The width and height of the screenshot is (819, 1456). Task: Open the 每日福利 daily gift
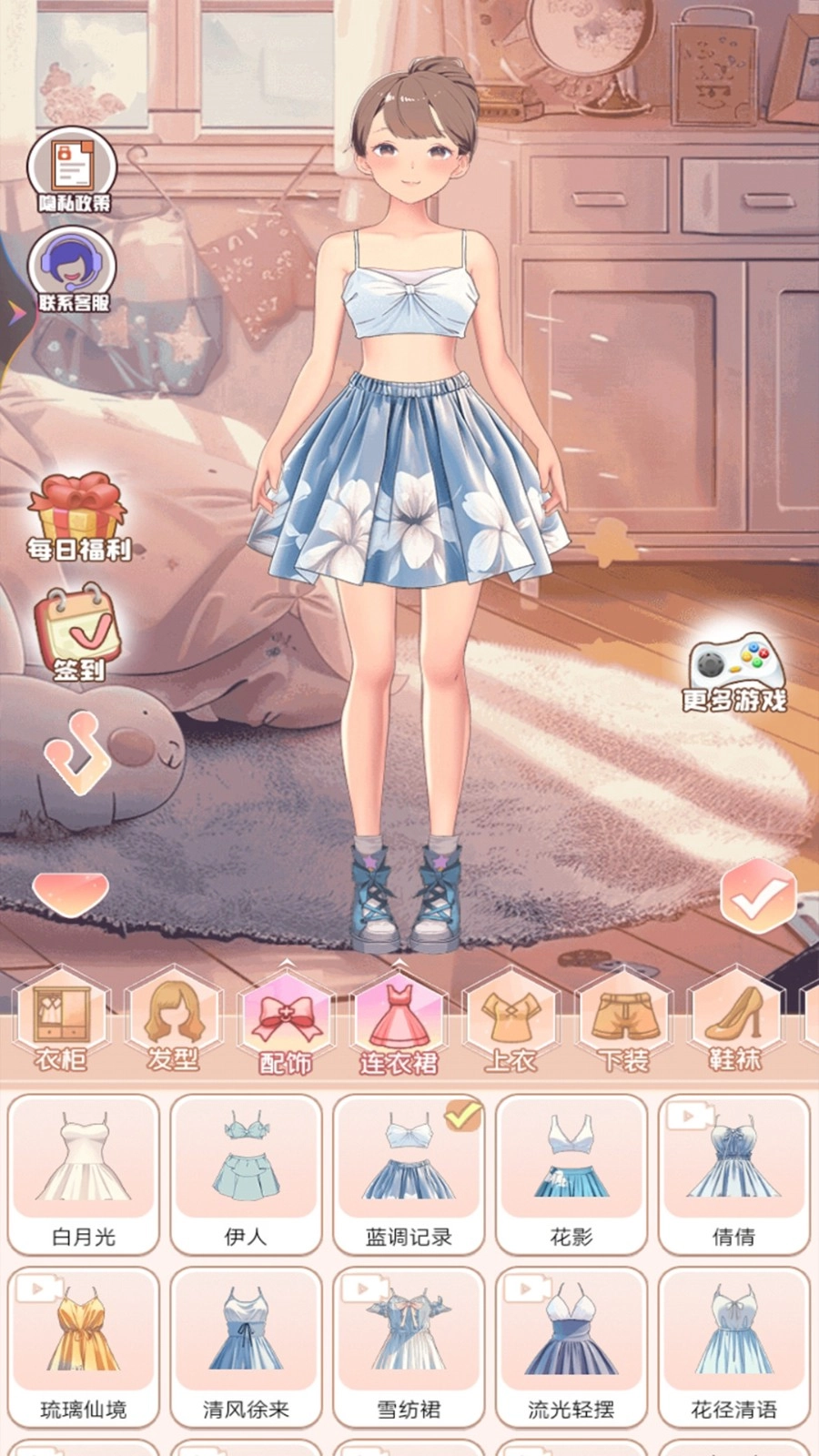[77, 517]
